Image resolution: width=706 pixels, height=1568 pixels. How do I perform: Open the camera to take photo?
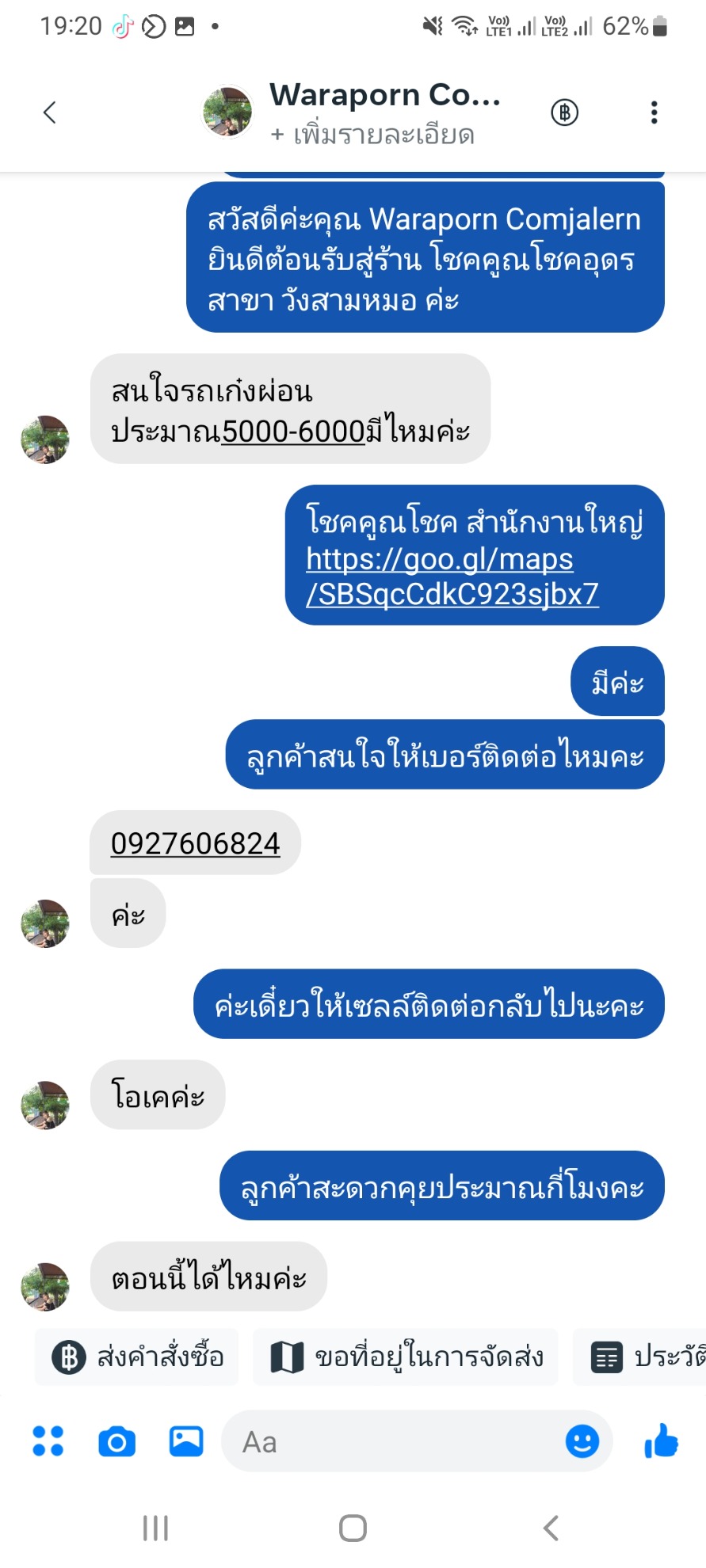click(117, 1441)
